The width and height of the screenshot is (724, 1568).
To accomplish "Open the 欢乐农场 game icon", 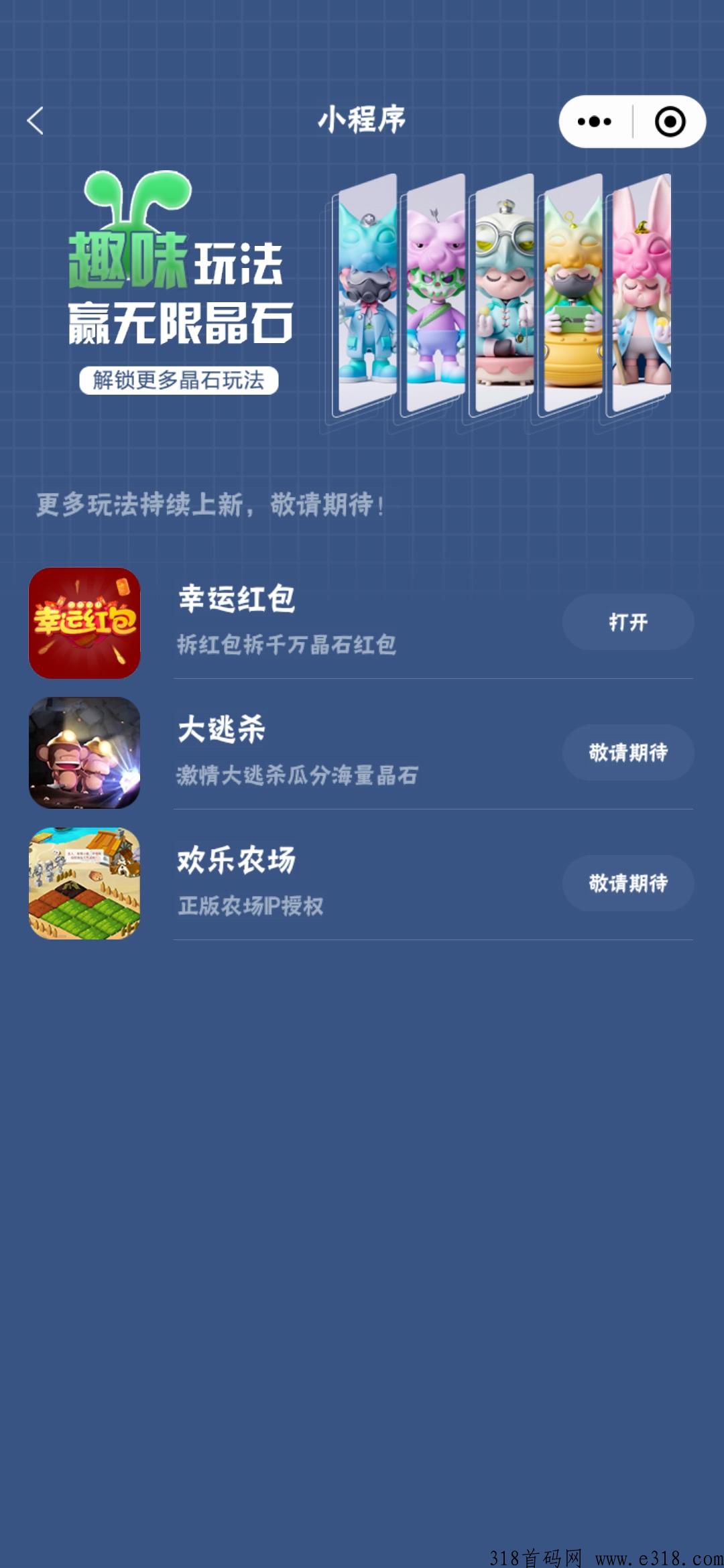I will (84, 883).
